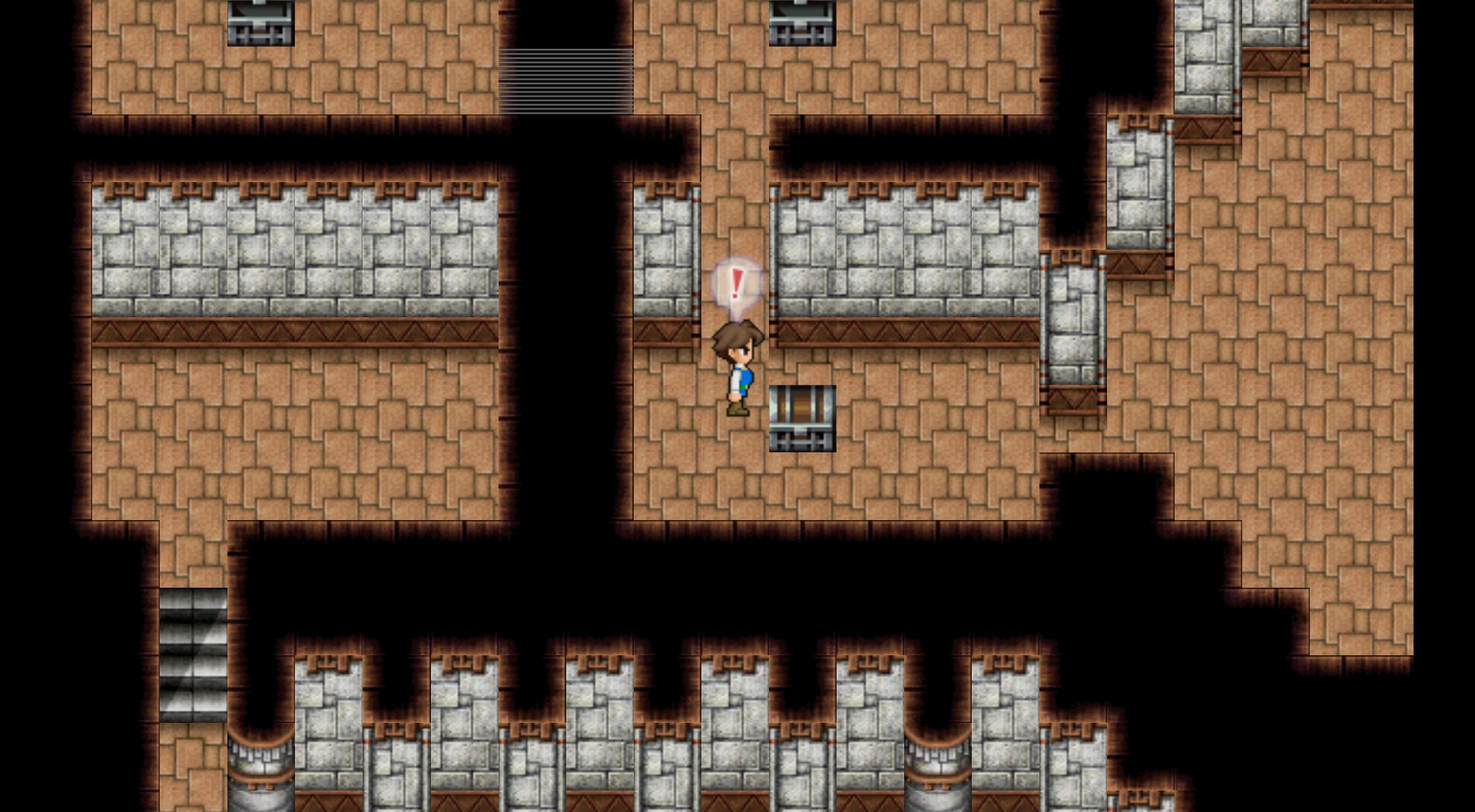
Task: Open the treasure chest beside the hero
Action: [802, 418]
